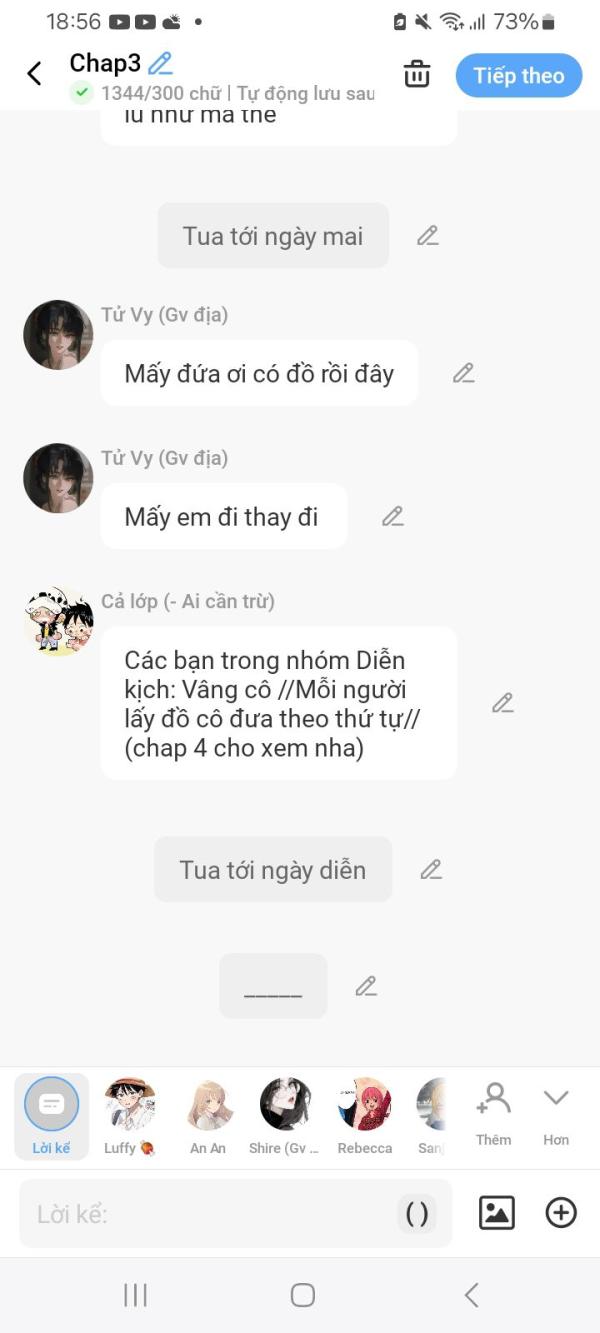Delete the chapter with the trash icon
This screenshot has height=1333, width=600.
point(417,74)
